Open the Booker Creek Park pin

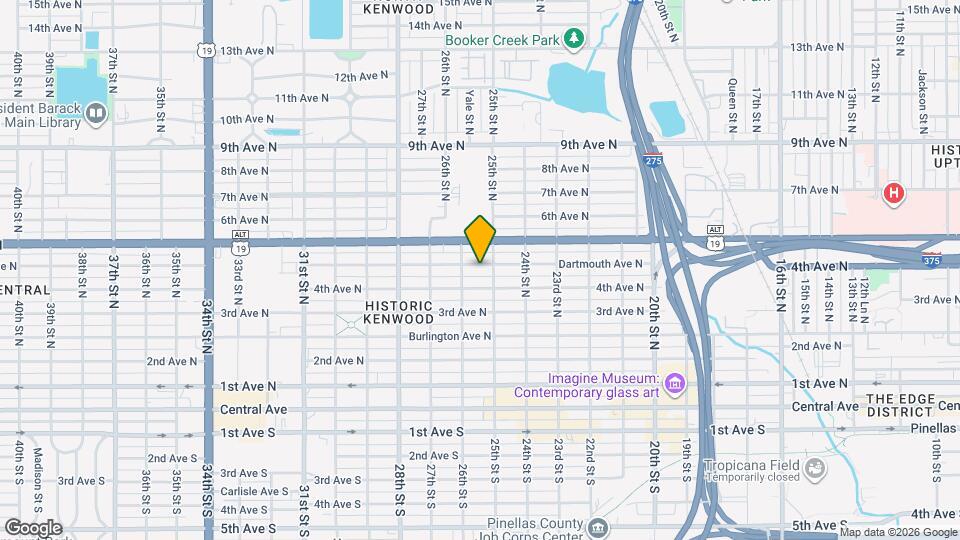pyautogui.click(x=574, y=39)
